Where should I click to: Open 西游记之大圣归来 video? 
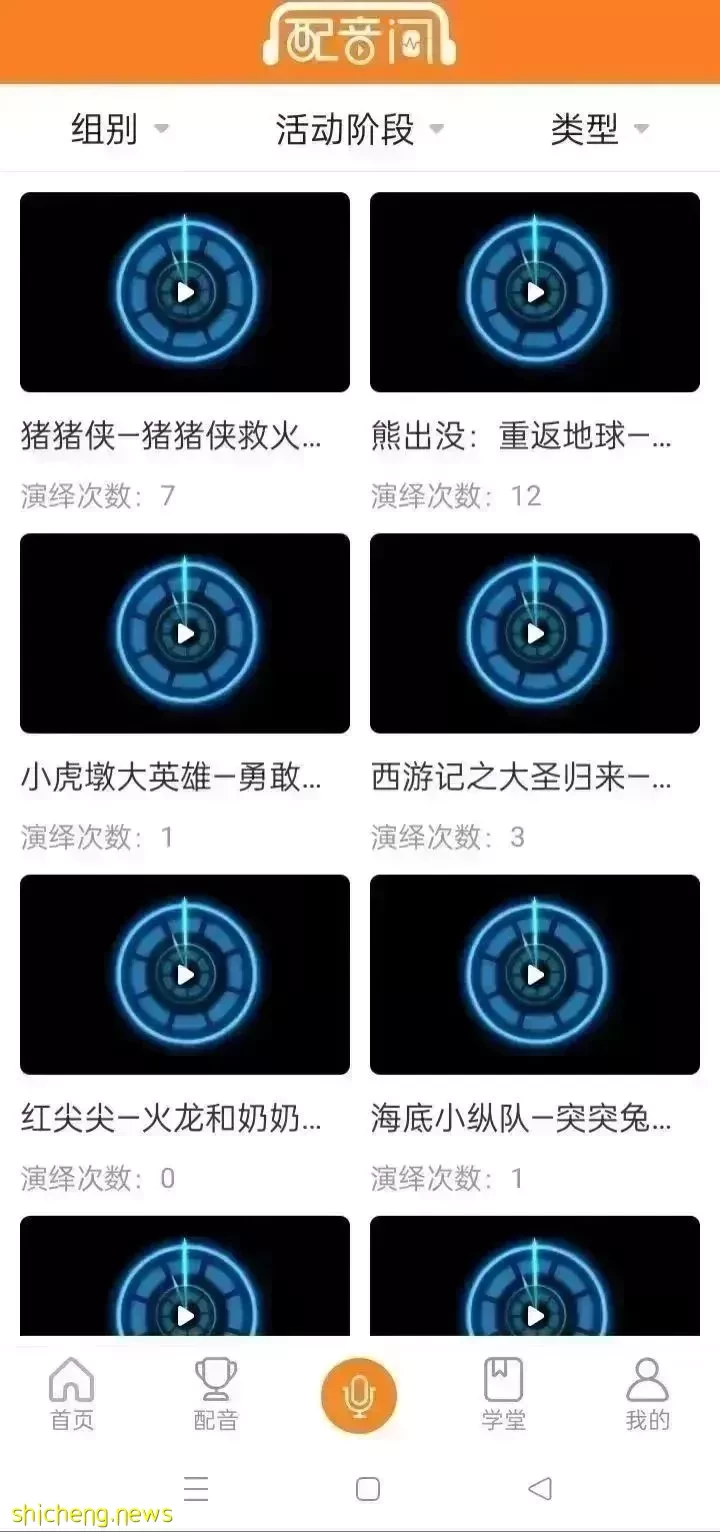click(535, 633)
